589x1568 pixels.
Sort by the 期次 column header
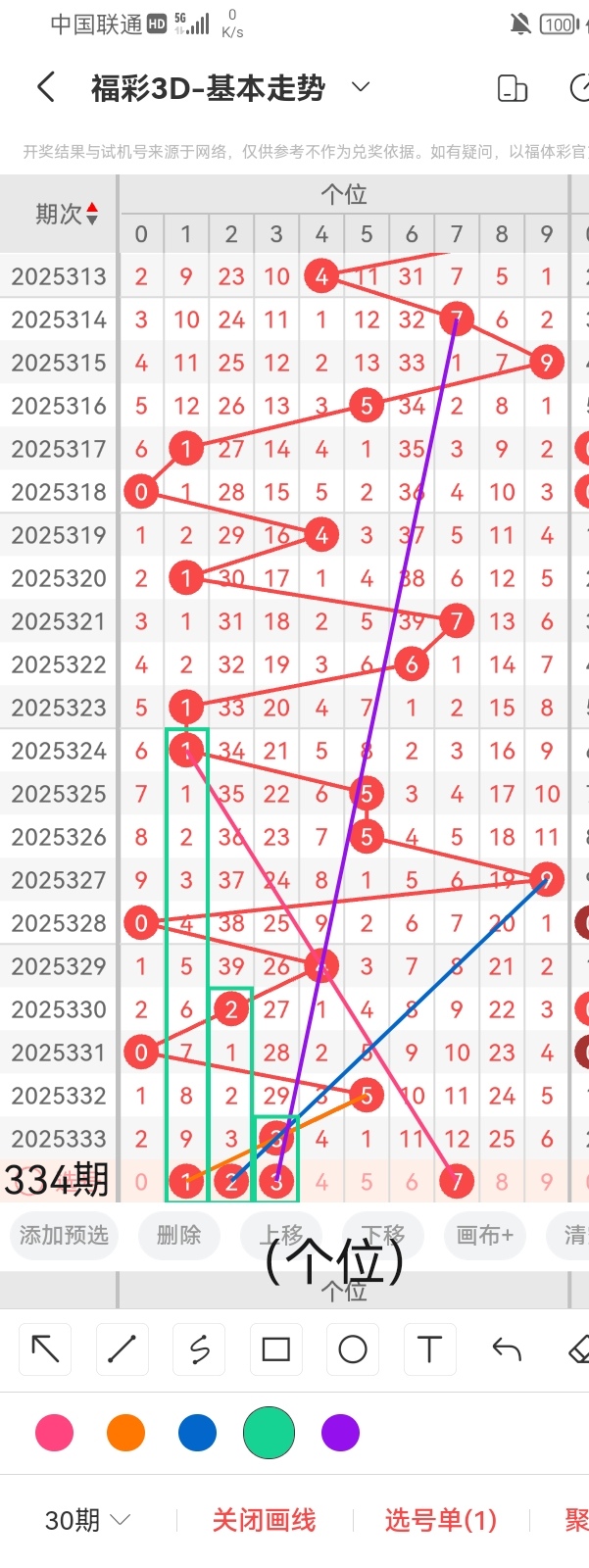pyautogui.click(x=66, y=214)
